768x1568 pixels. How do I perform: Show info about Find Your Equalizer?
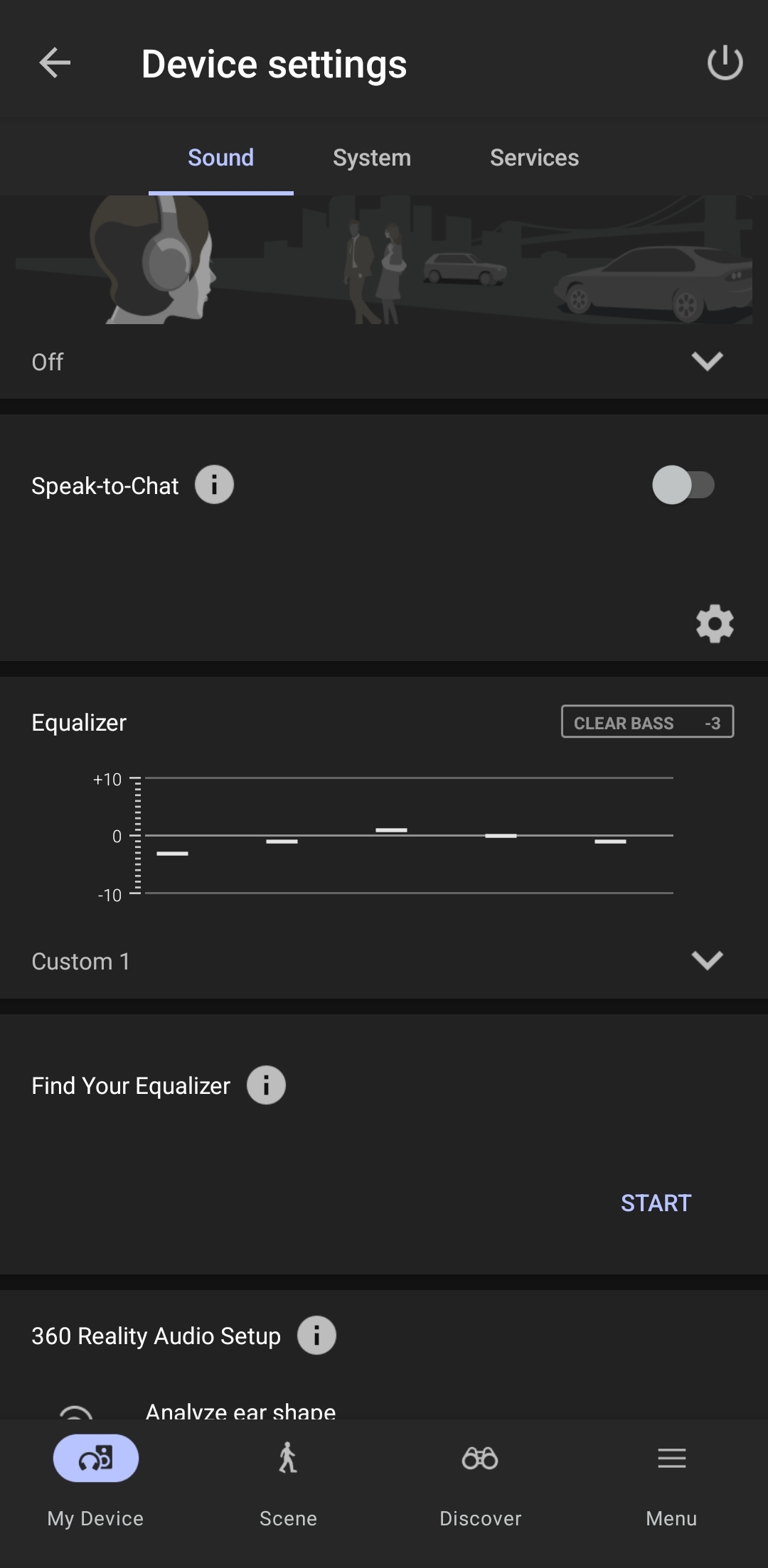(x=266, y=1085)
